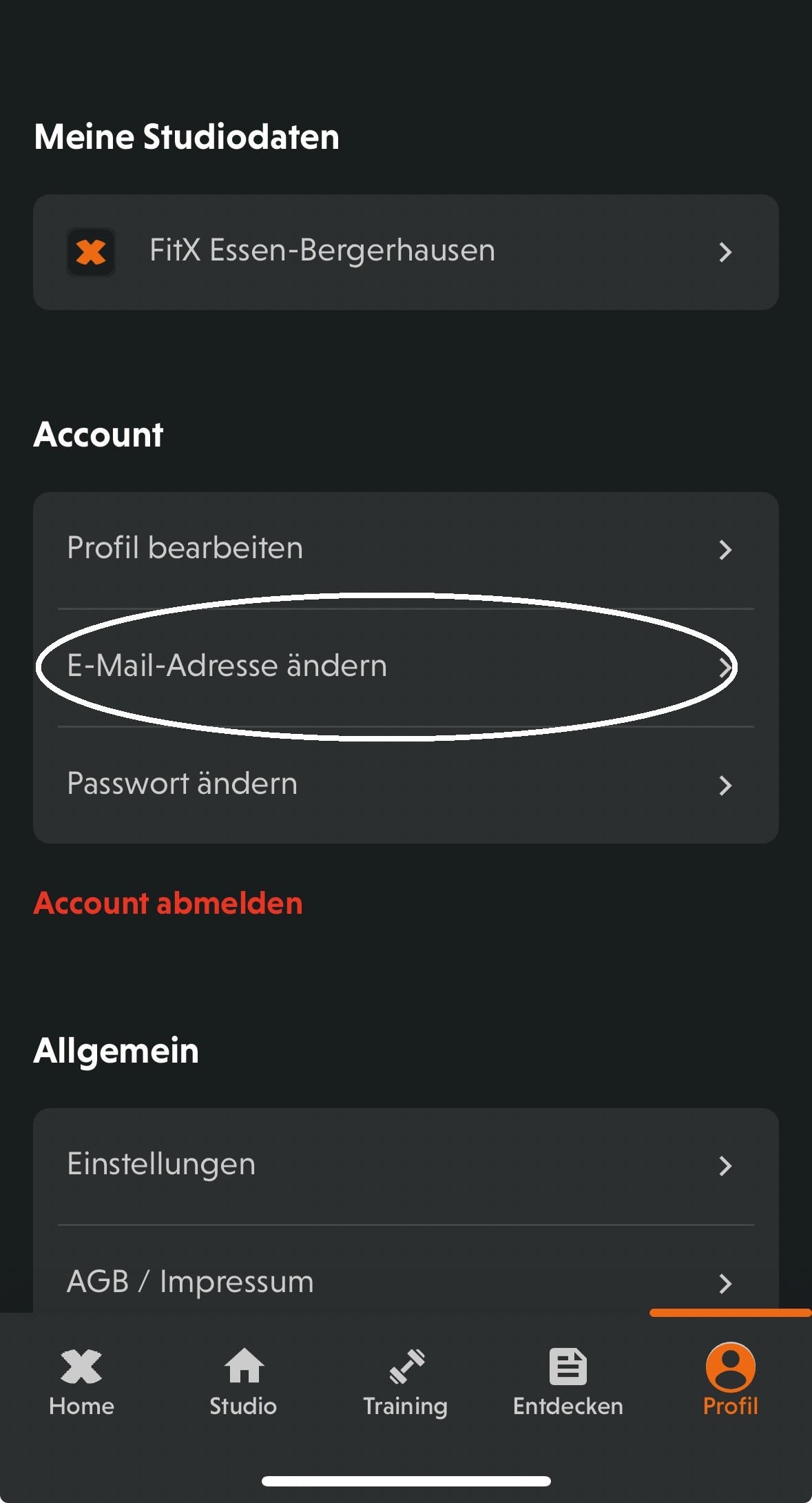Open AGB / Impressum

click(x=406, y=1280)
